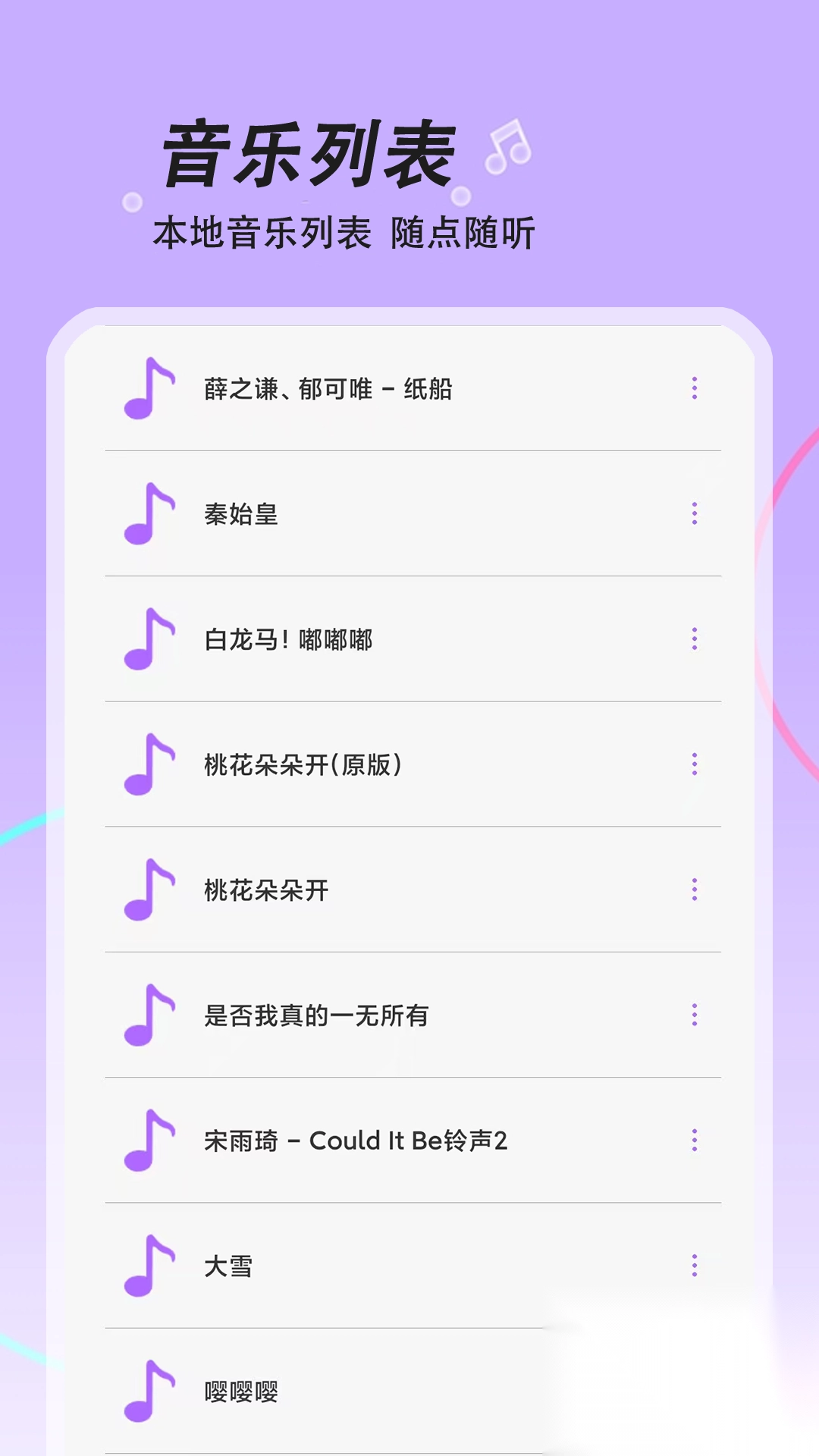Play 宋雨琦 - Could It Be铃声2
Screen dimensions: 819x1456
356,1141
